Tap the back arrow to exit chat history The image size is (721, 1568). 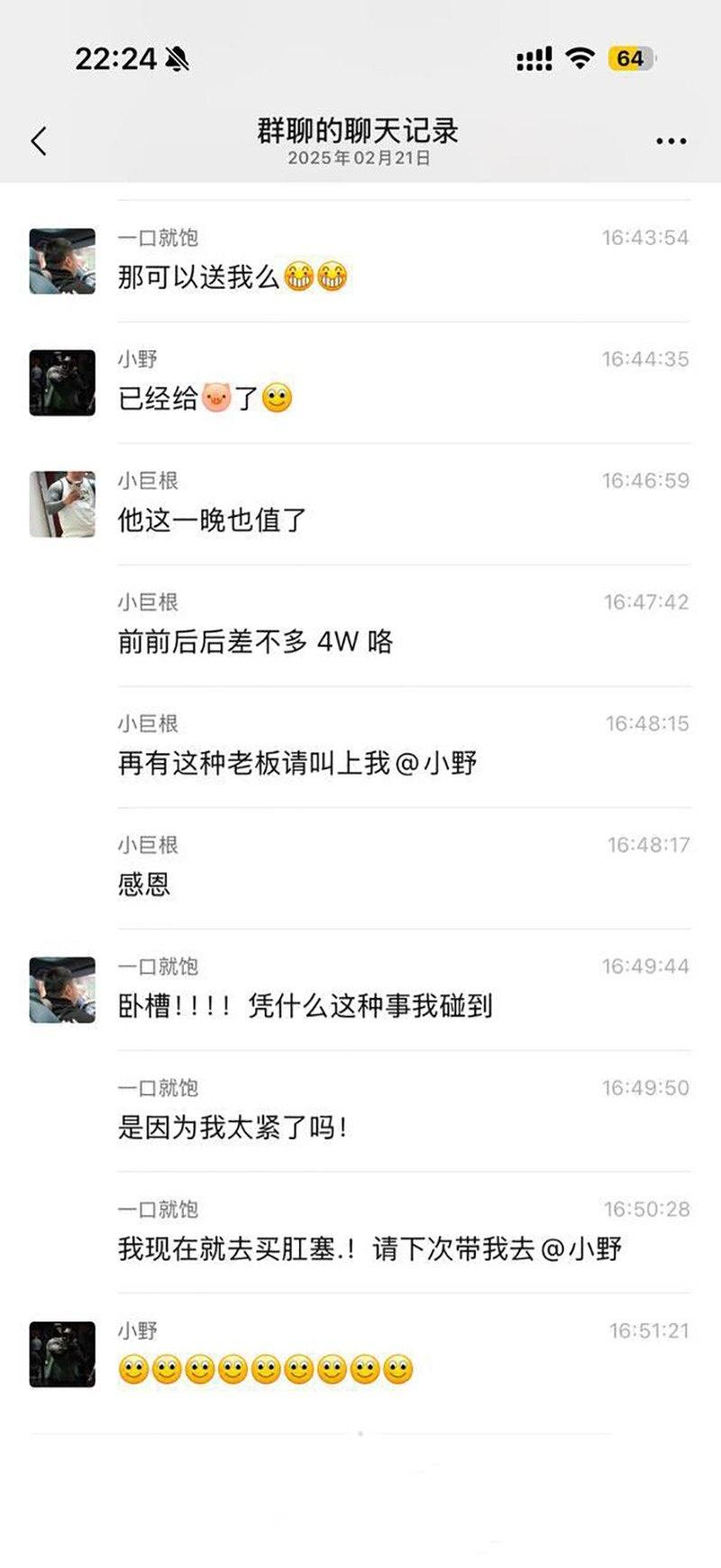click(x=38, y=140)
